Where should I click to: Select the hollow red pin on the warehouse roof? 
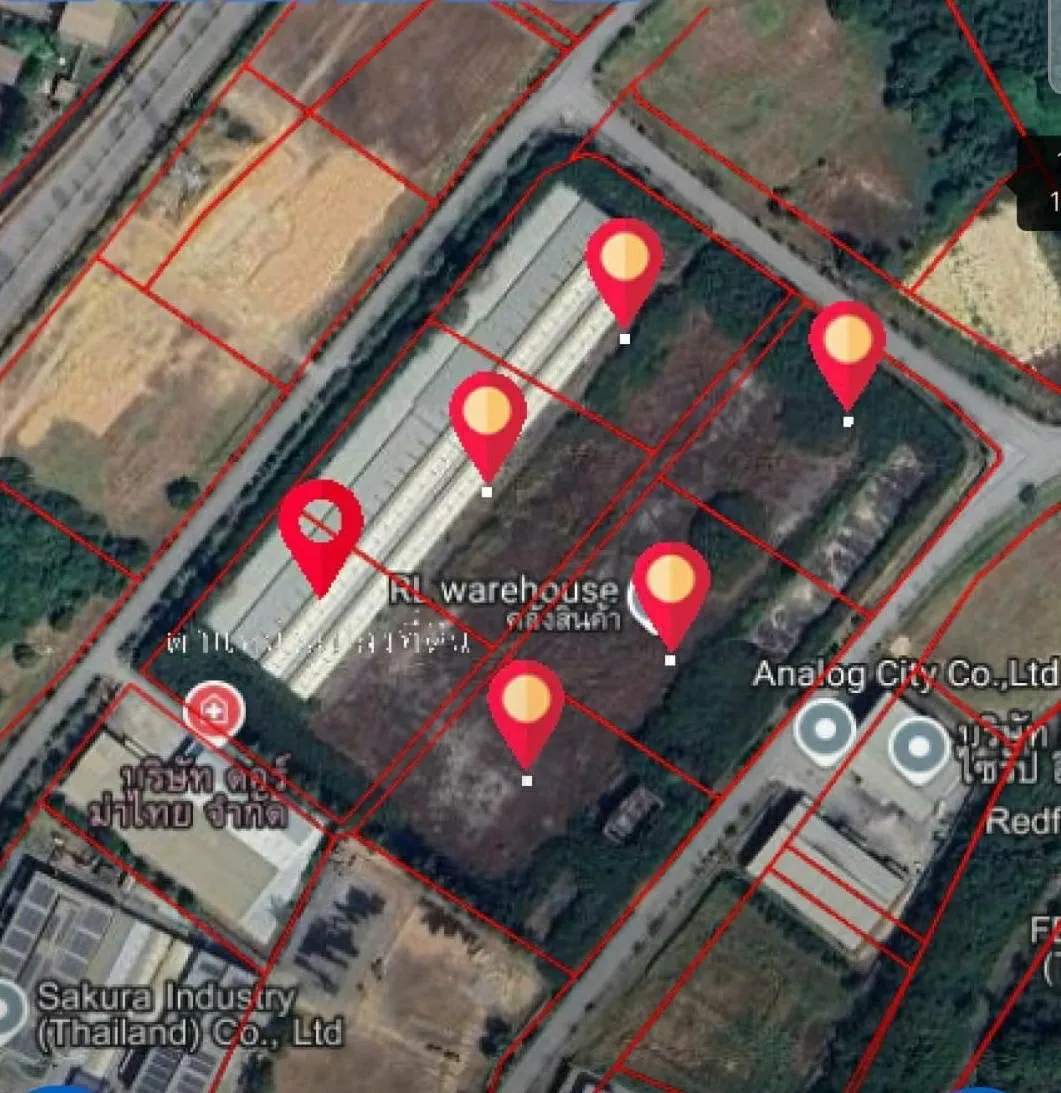320,525
